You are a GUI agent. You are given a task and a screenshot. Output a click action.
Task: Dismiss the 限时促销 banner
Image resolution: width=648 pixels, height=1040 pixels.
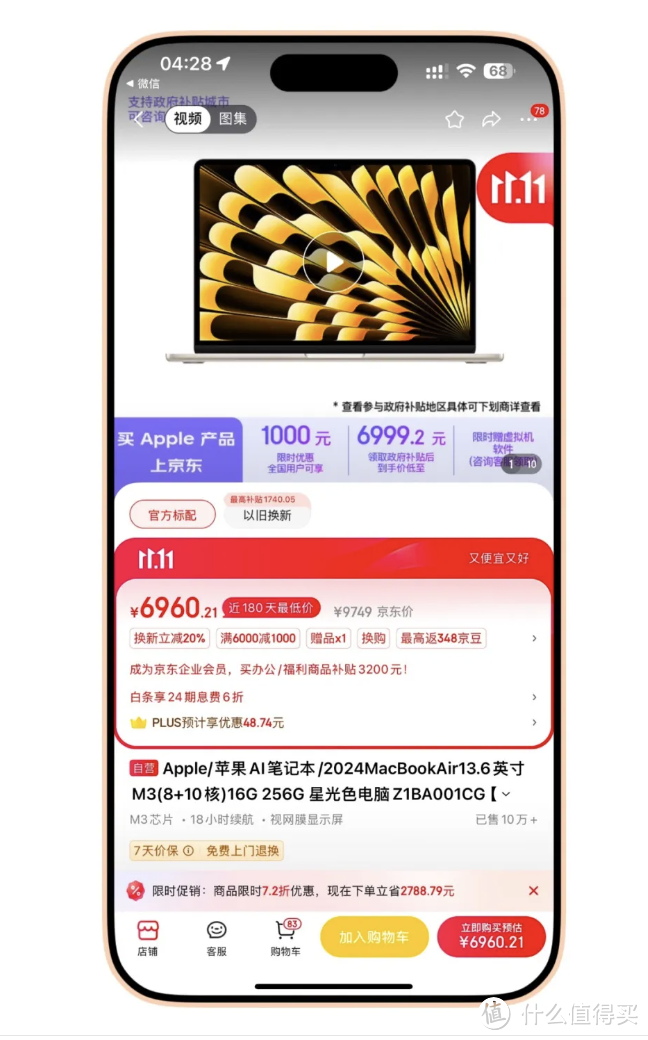point(533,891)
